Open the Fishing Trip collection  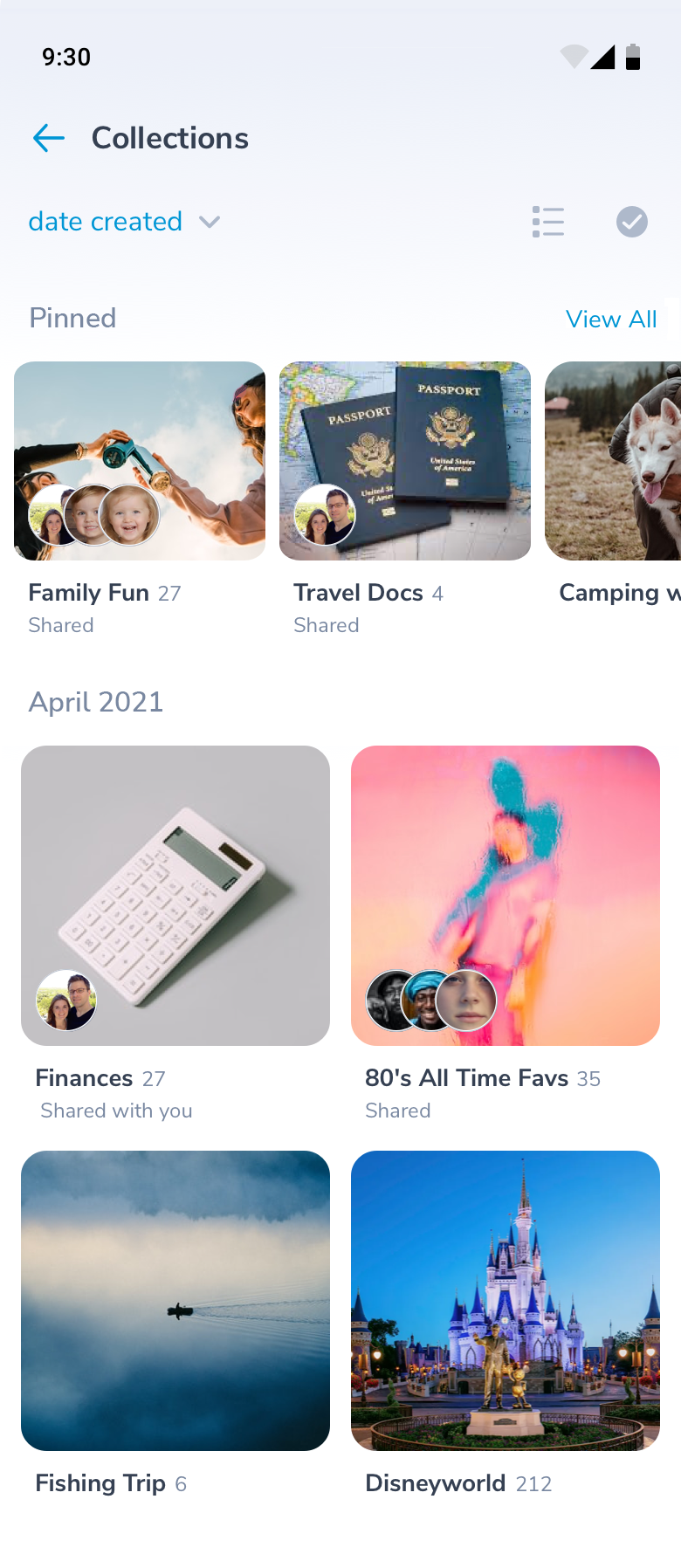coord(175,1301)
